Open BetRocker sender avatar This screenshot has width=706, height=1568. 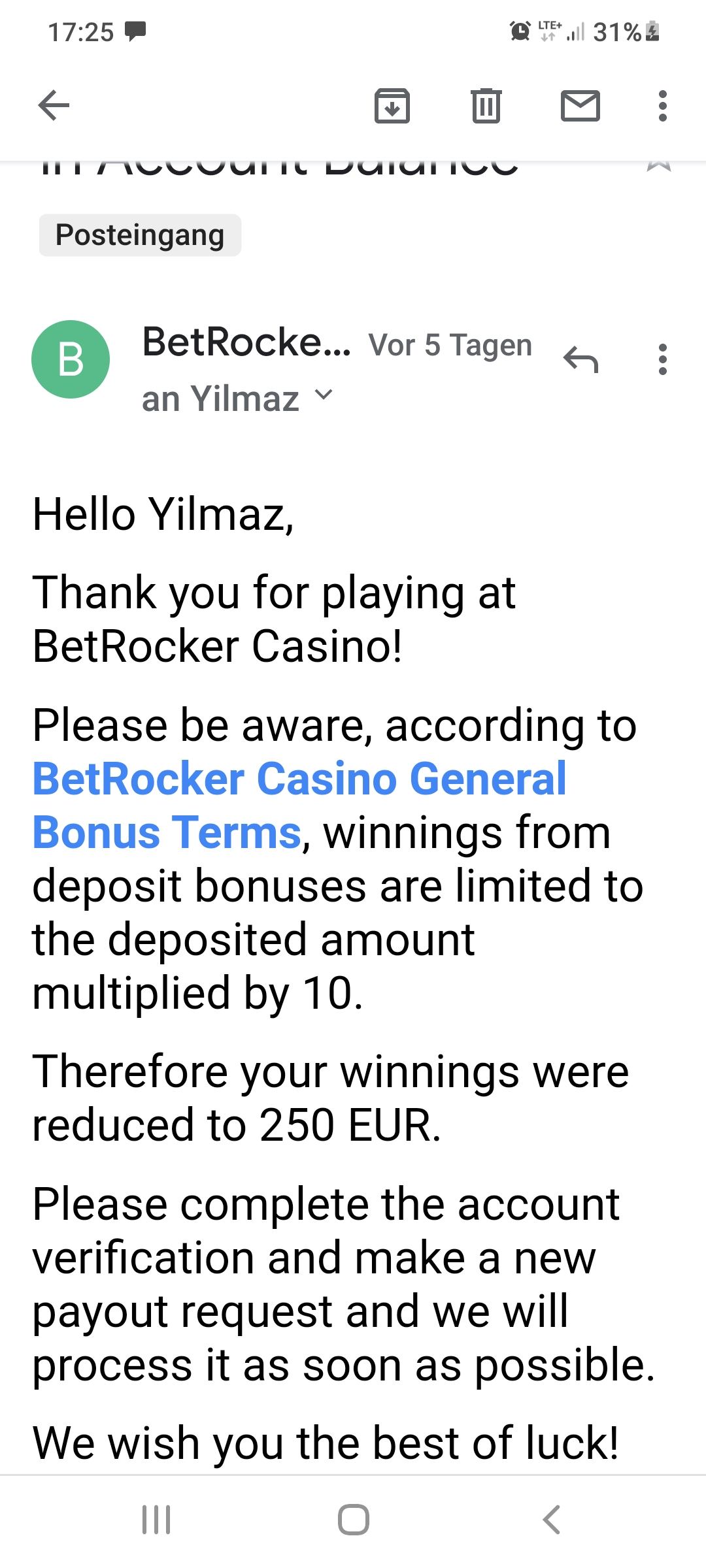point(71,359)
